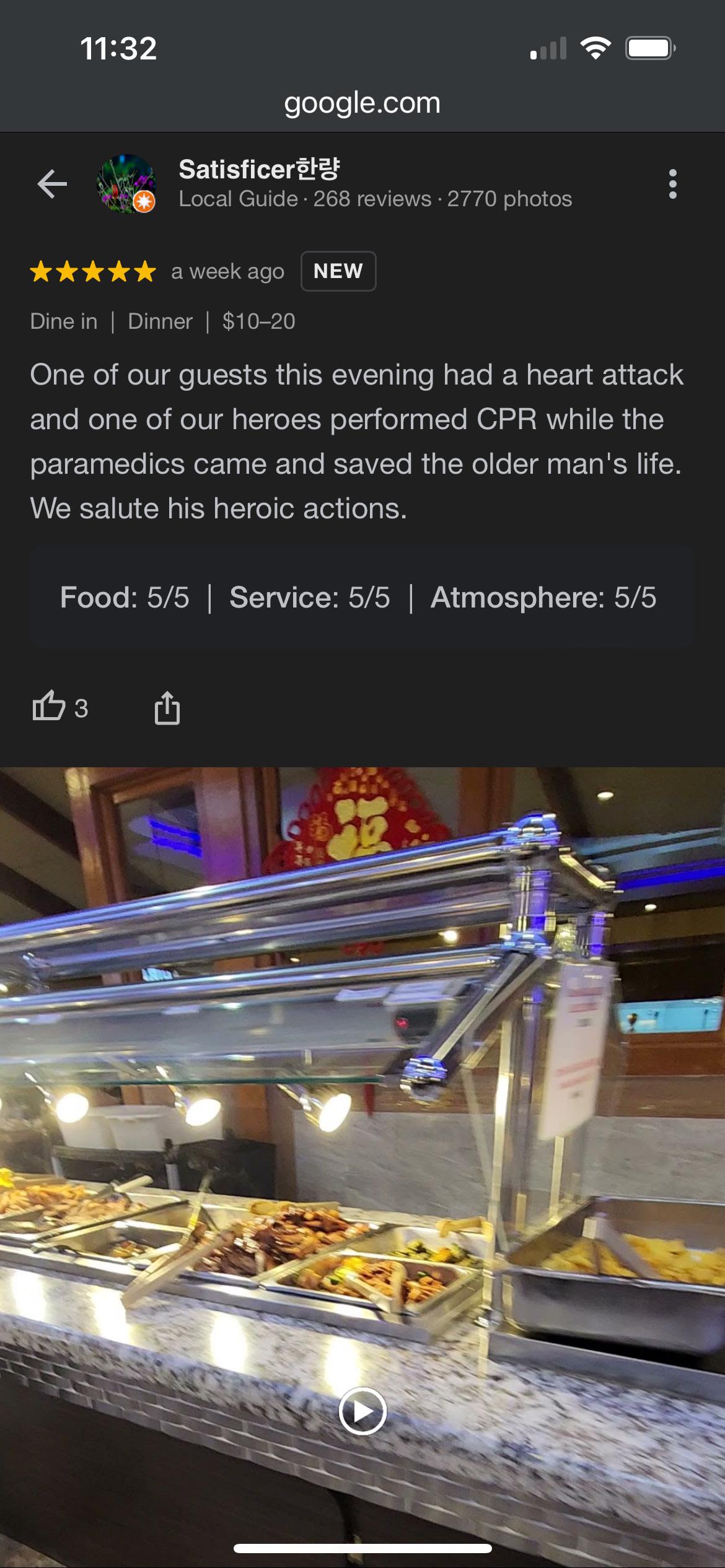The width and height of the screenshot is (725, 1568).
Task: Tap the google.com address bar
Action: coord(362,103)
